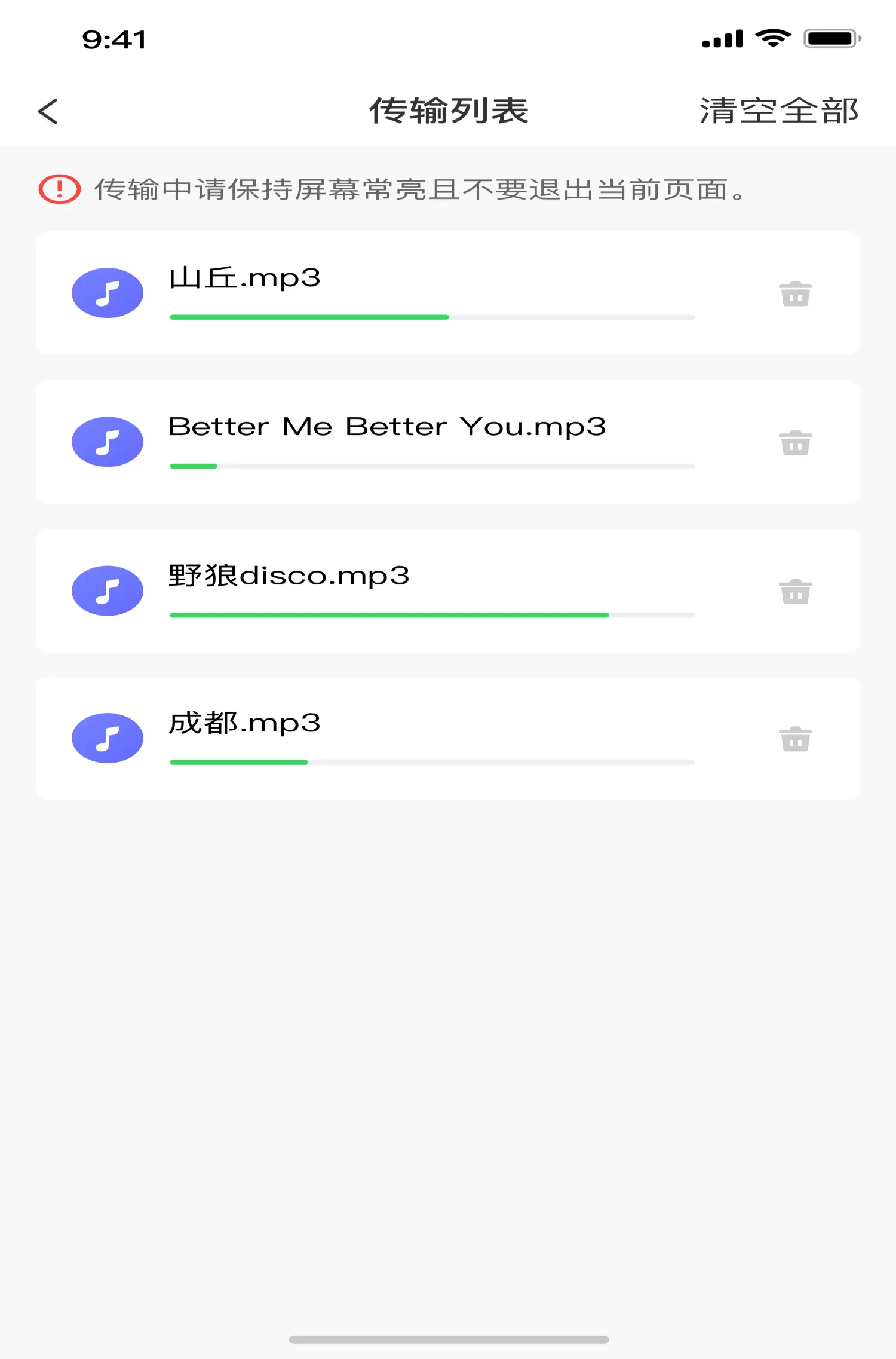This screenshot has height=1359, width=896.
Task: Delete 山丘.mp3 using its trash icon
Action: pyautogui.click(x=794, y=292)
